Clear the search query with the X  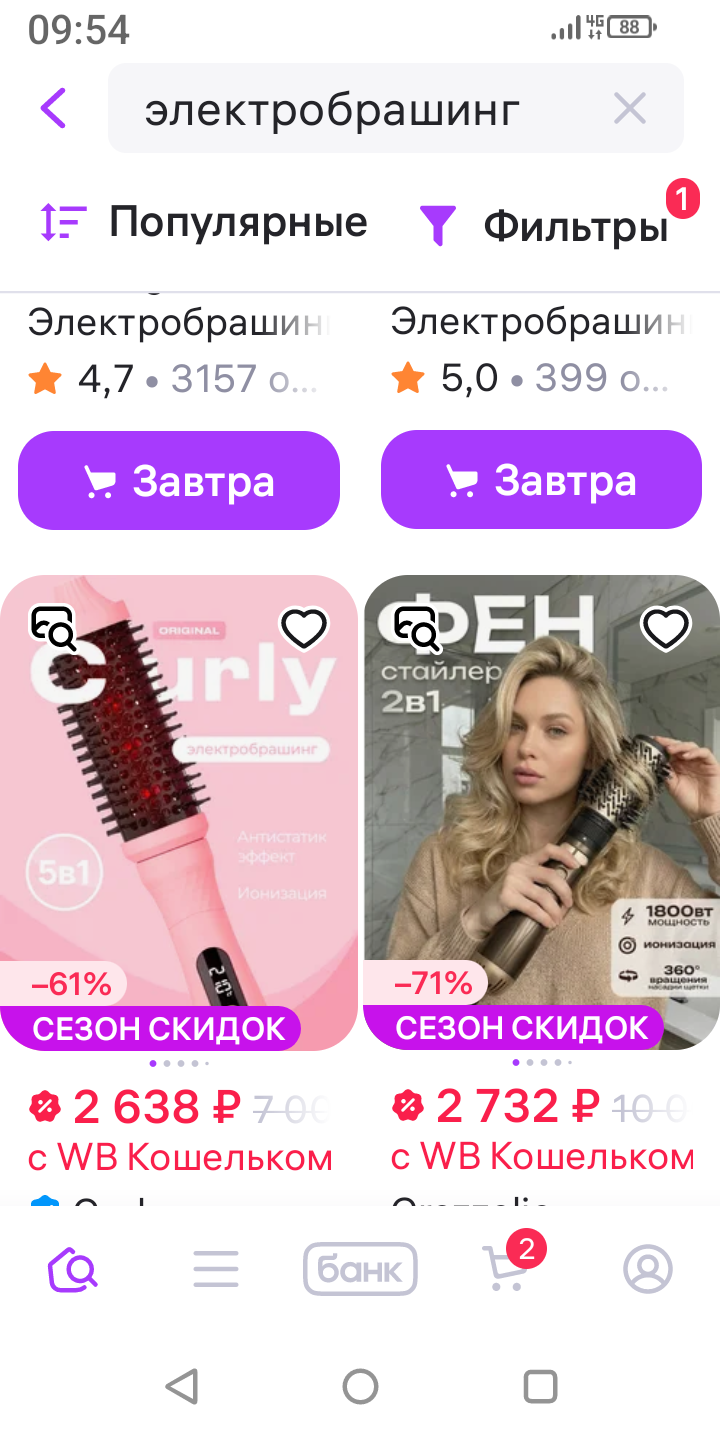(630, 108)
